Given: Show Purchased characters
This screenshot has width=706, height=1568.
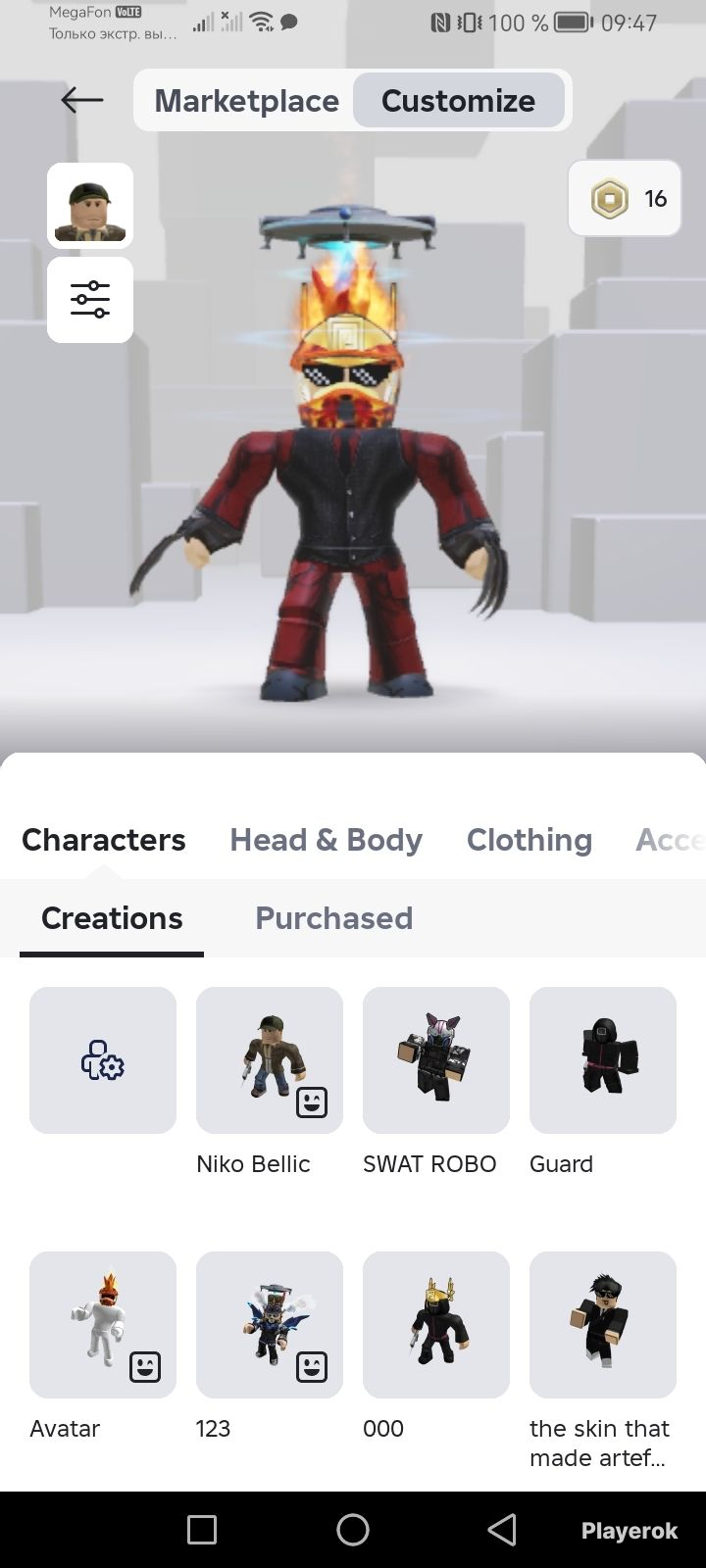Looking at the screenshot, I should point(333,918).
